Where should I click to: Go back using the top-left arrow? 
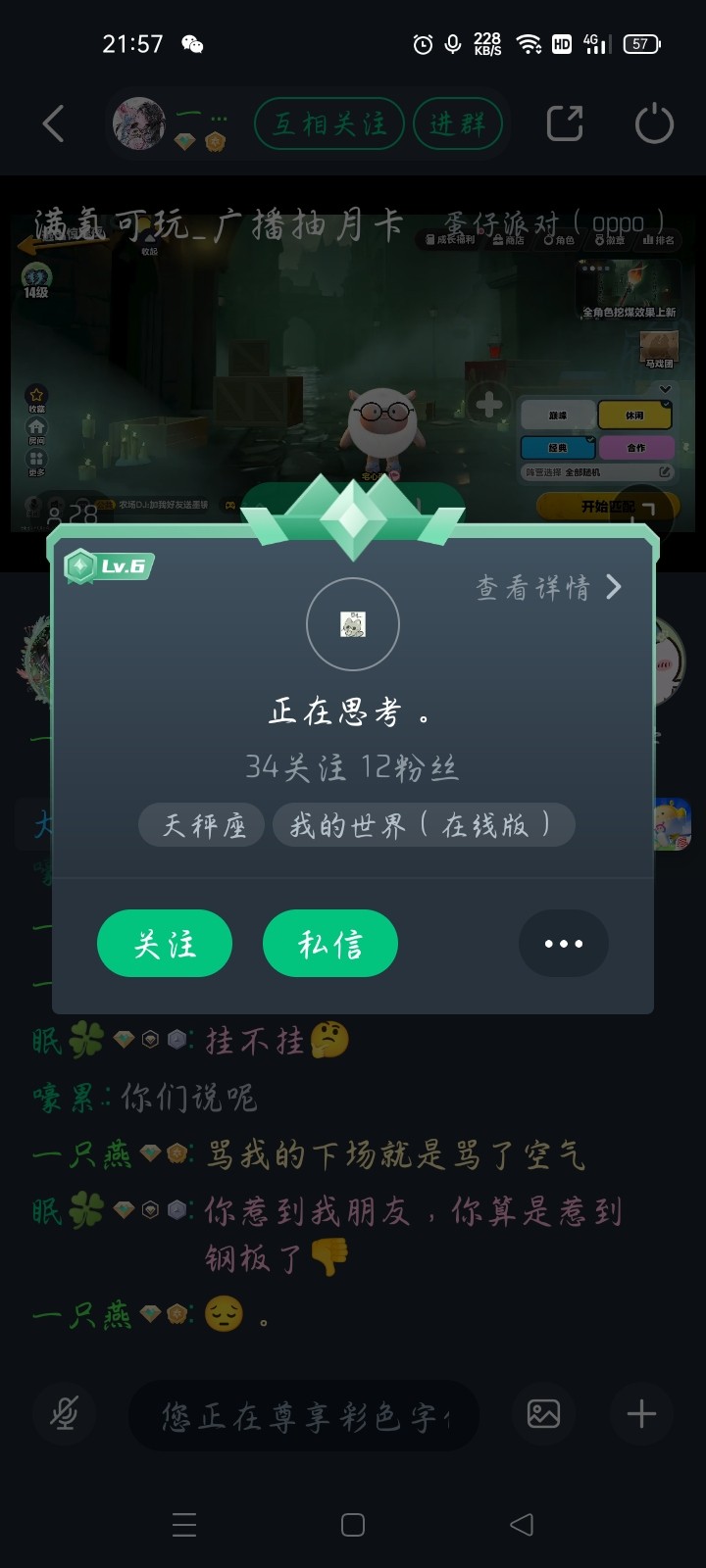tap(54, 124)
